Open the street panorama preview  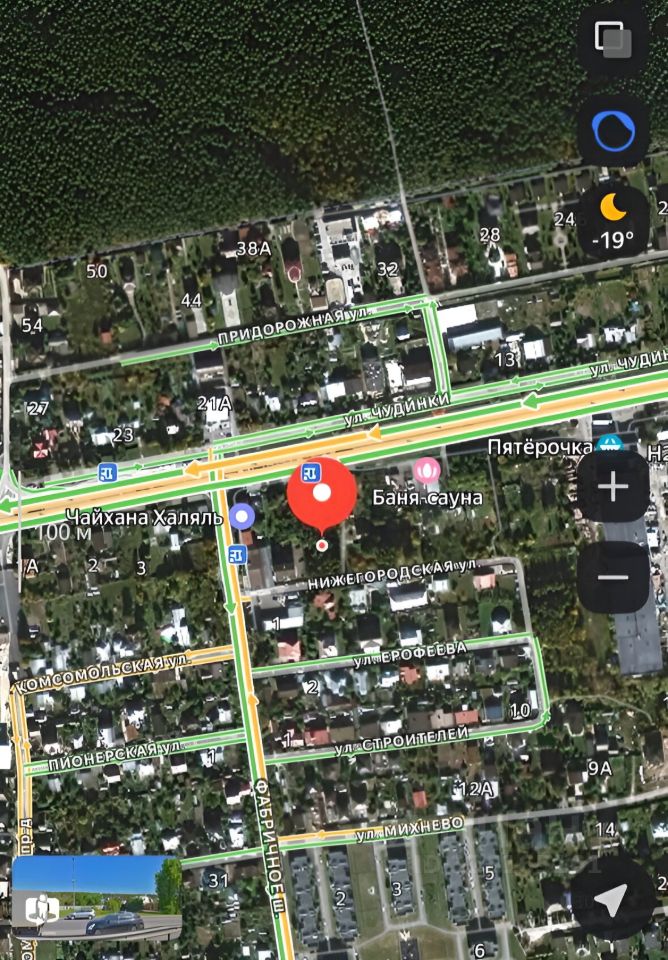[97, 897]
